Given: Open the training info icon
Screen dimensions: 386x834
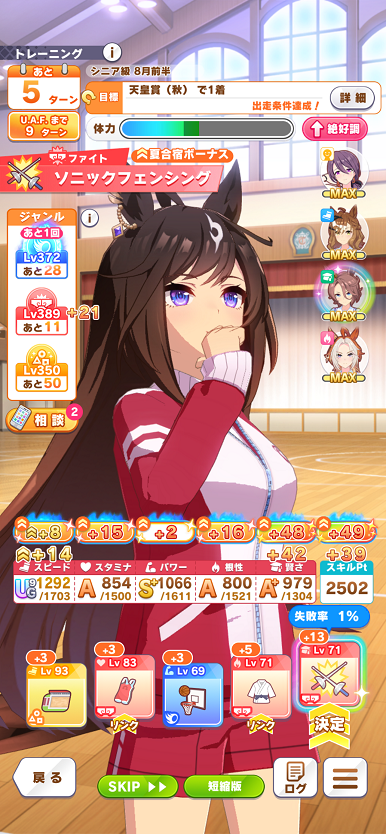Looking at the screenshot, I should coord(112,52).
